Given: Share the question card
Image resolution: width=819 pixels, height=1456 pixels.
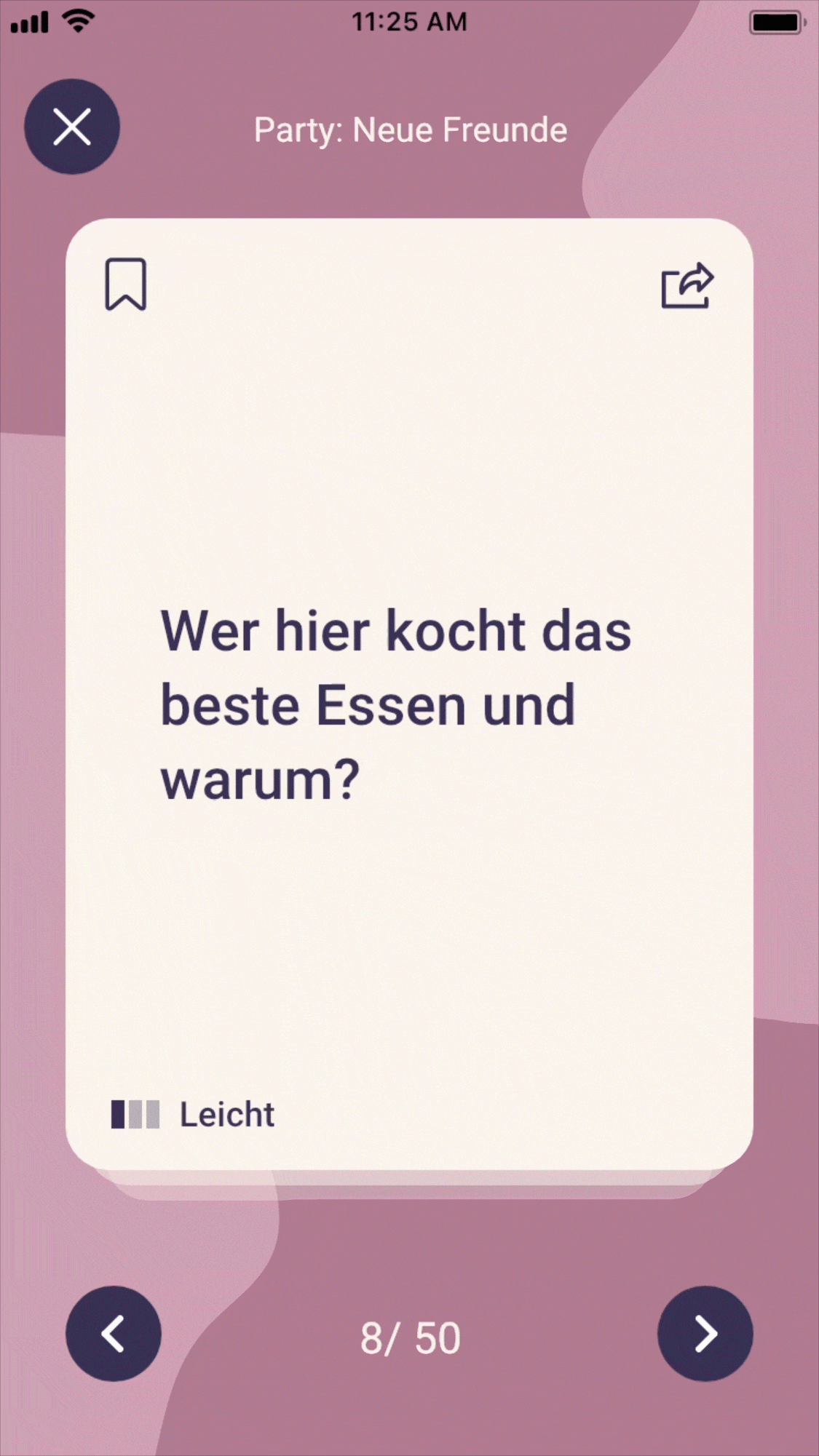Looking at the screenshot, I should pyautogui.click(x=687, y=285).
